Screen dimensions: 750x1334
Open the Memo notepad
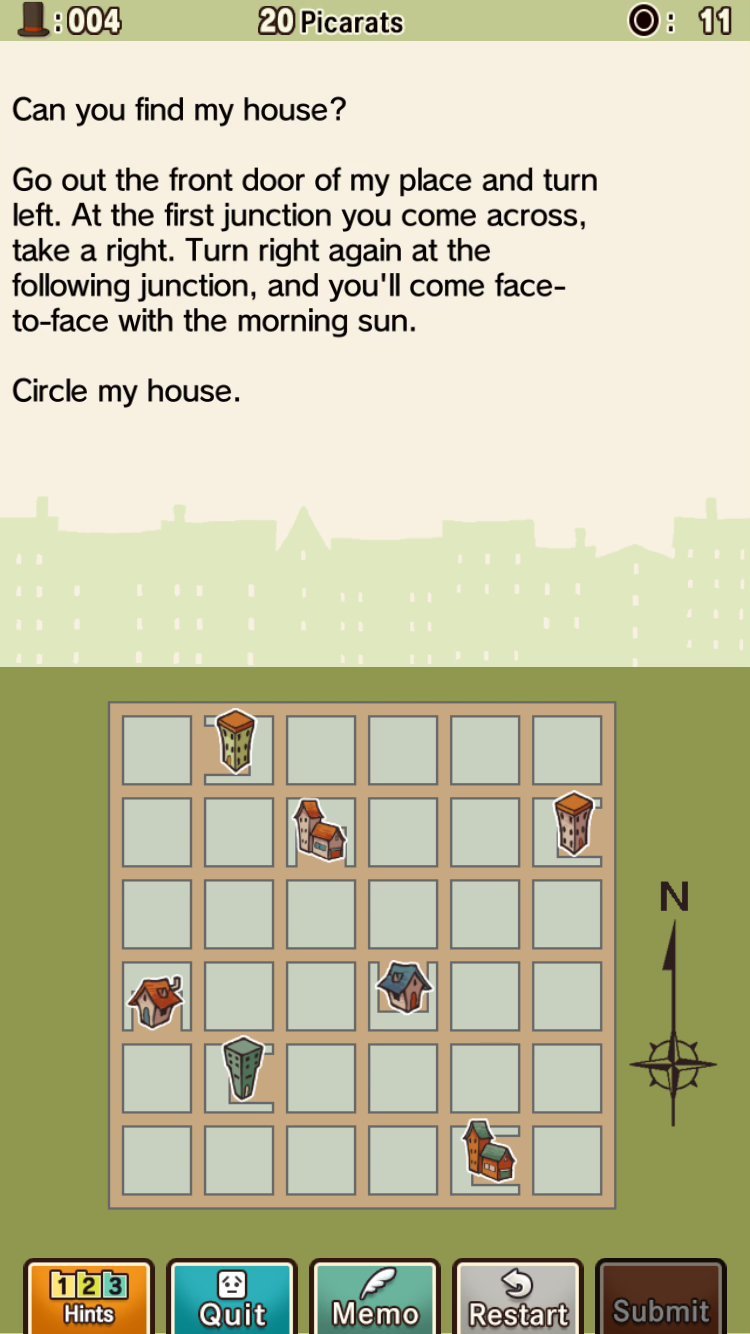[375, 1296]
